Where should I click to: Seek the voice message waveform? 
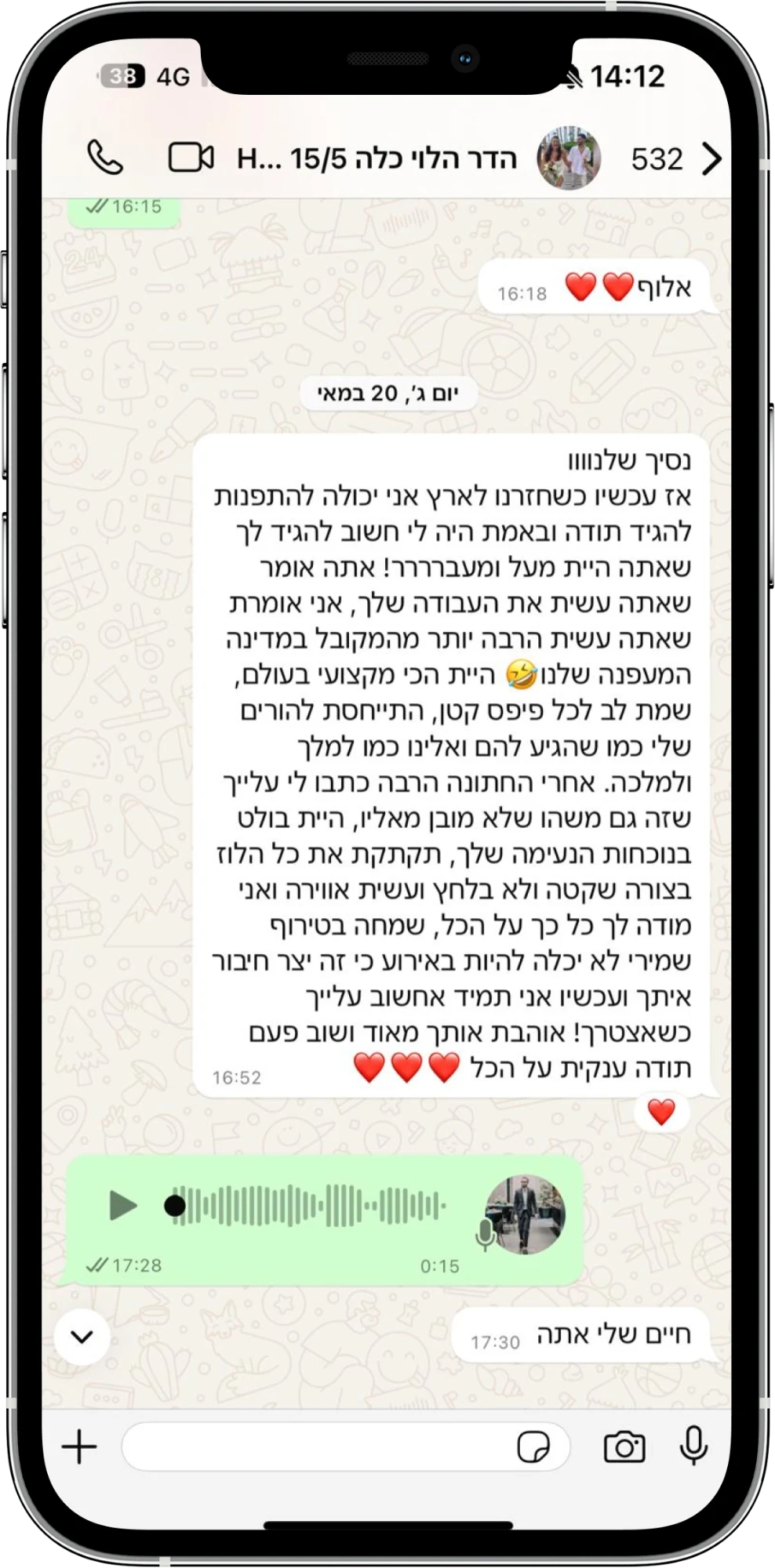pos(306,1205)
